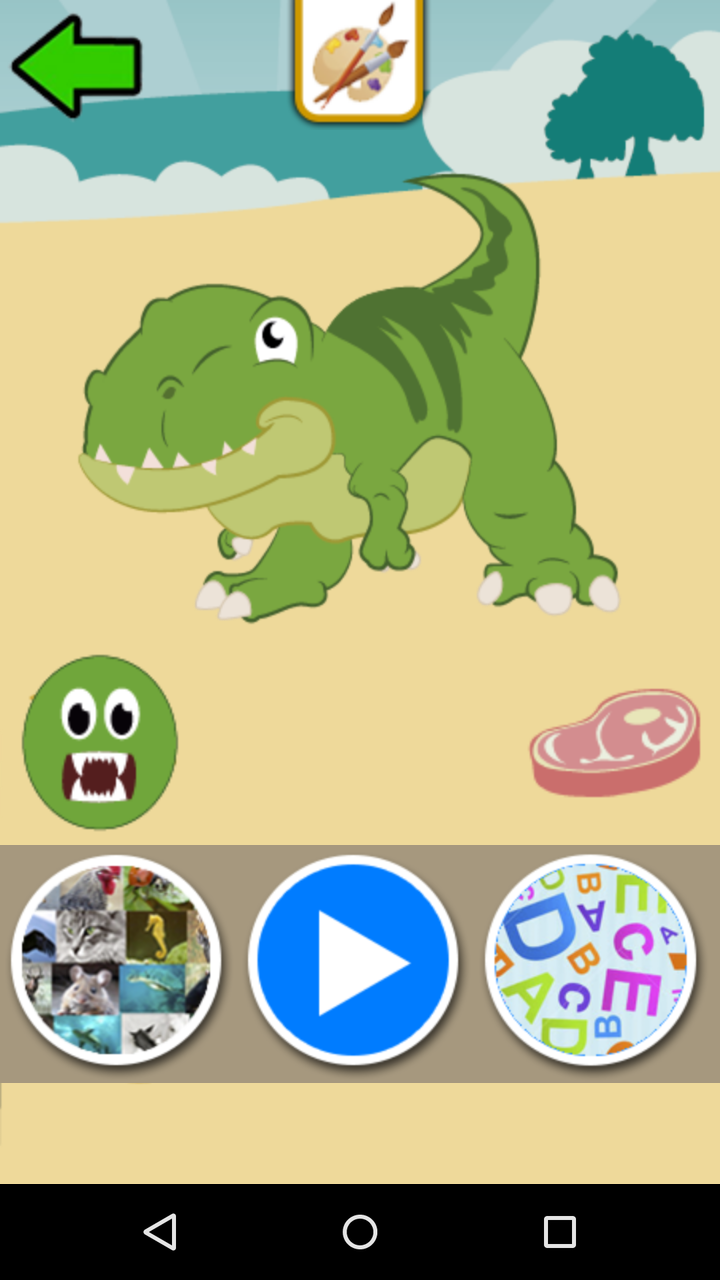
Task: Hit the blue play button
Action: click(x=353, y=960)
